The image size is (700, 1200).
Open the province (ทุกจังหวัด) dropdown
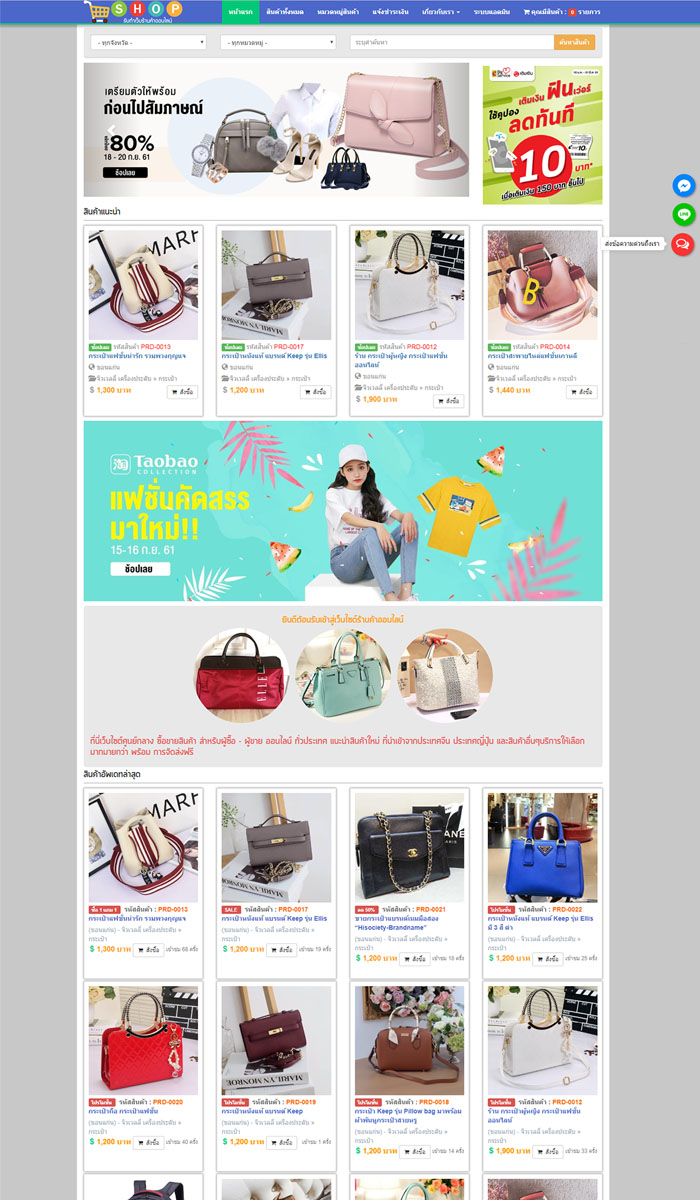point(148,42)
